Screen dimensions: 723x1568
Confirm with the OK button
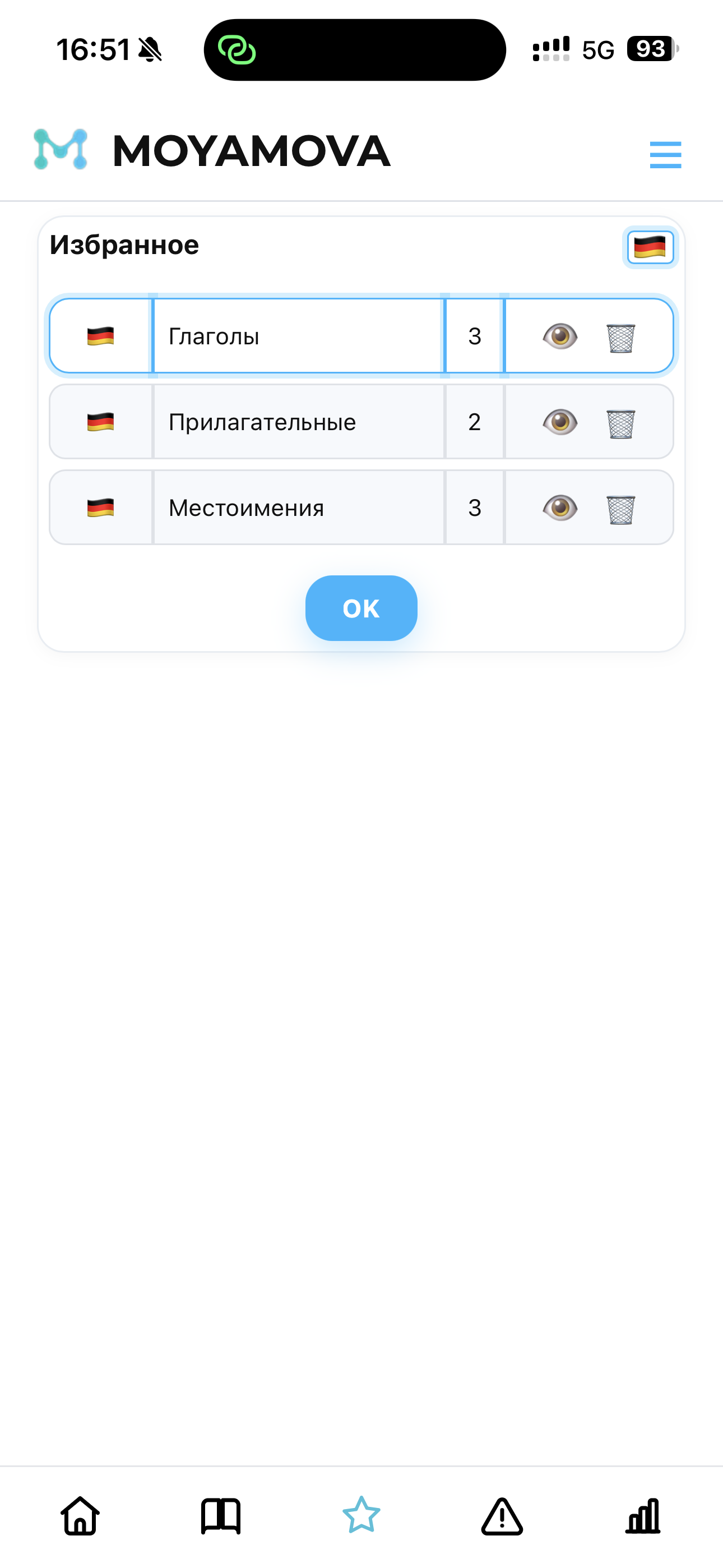(361, 608)
